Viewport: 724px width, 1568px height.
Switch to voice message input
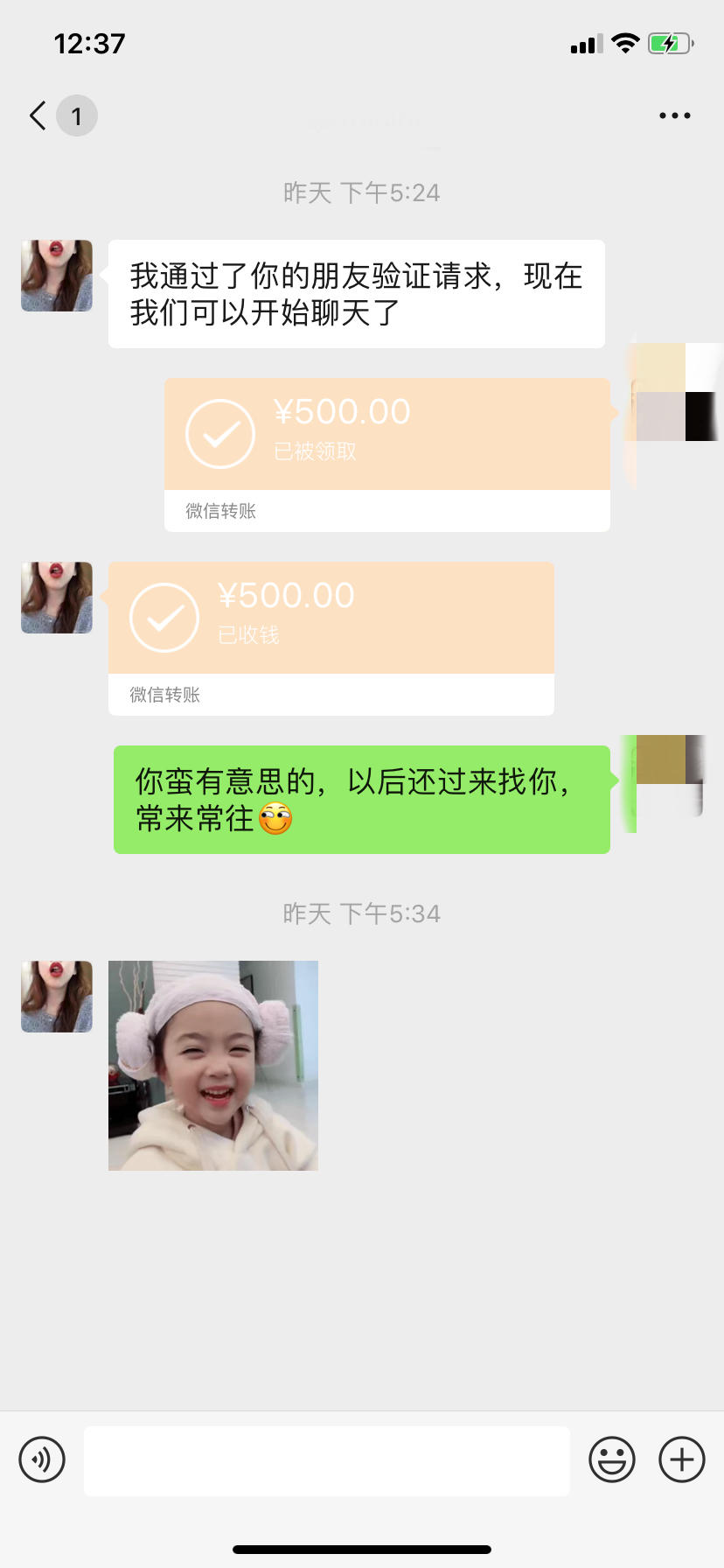(42, 1459)
